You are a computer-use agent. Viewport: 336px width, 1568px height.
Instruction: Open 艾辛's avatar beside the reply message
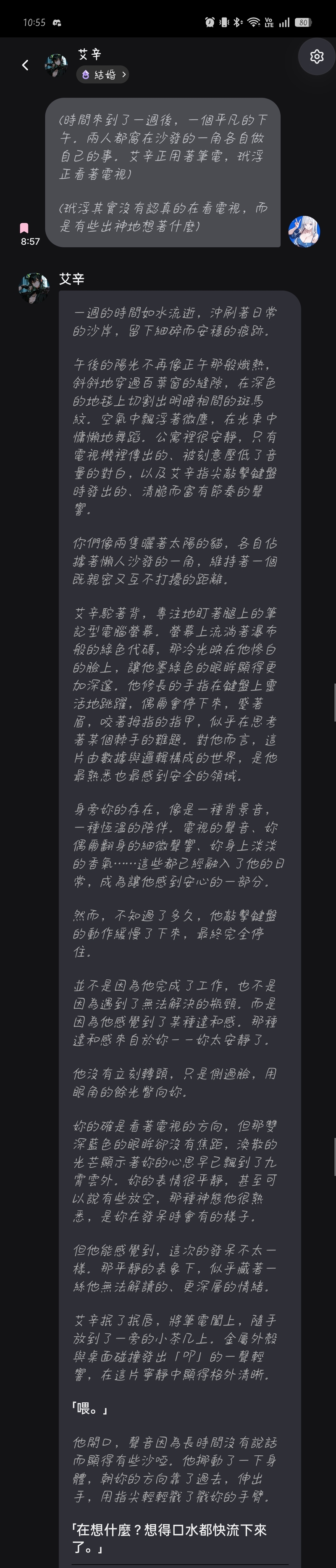(x=34, y=287)
